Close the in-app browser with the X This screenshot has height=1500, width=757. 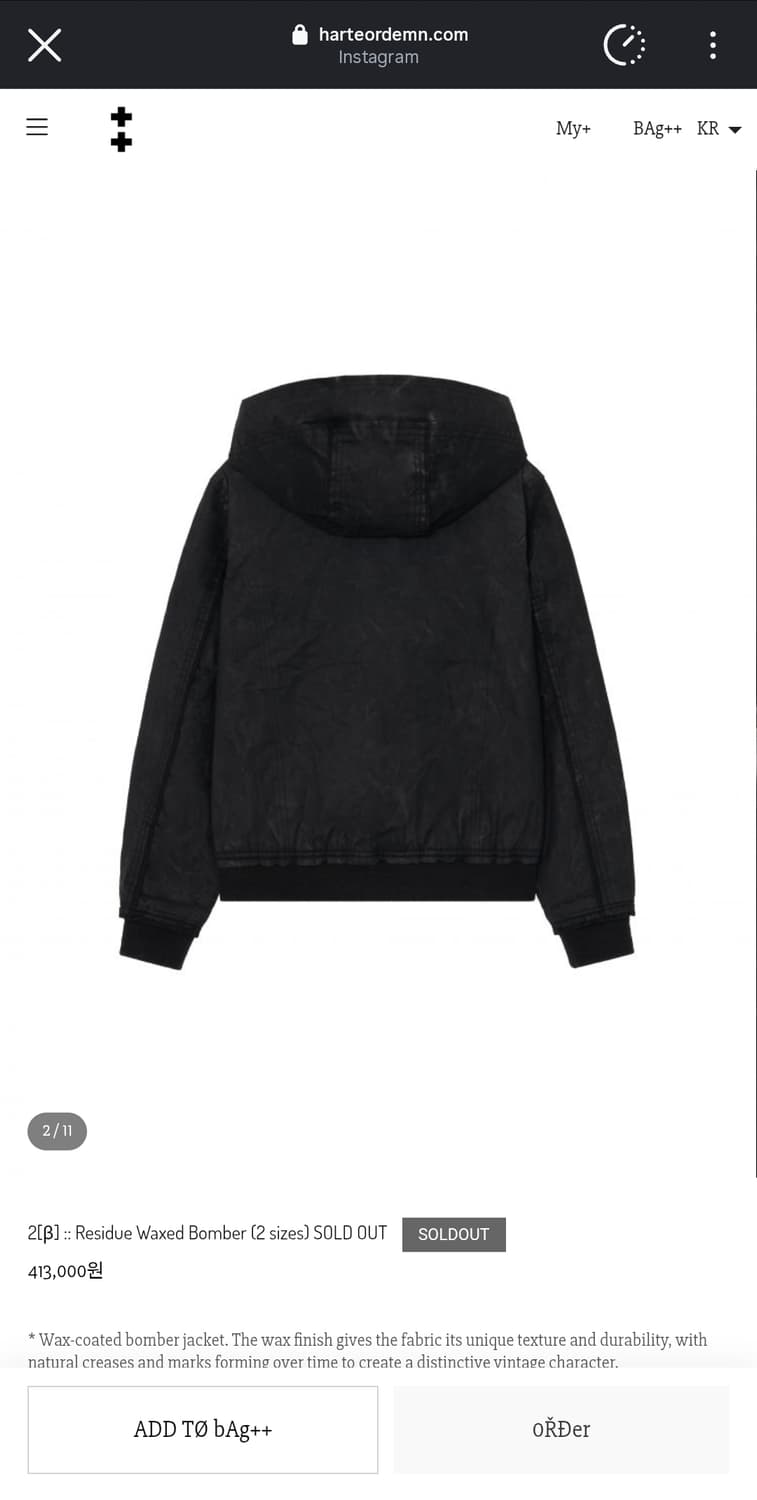coord(44,44)
